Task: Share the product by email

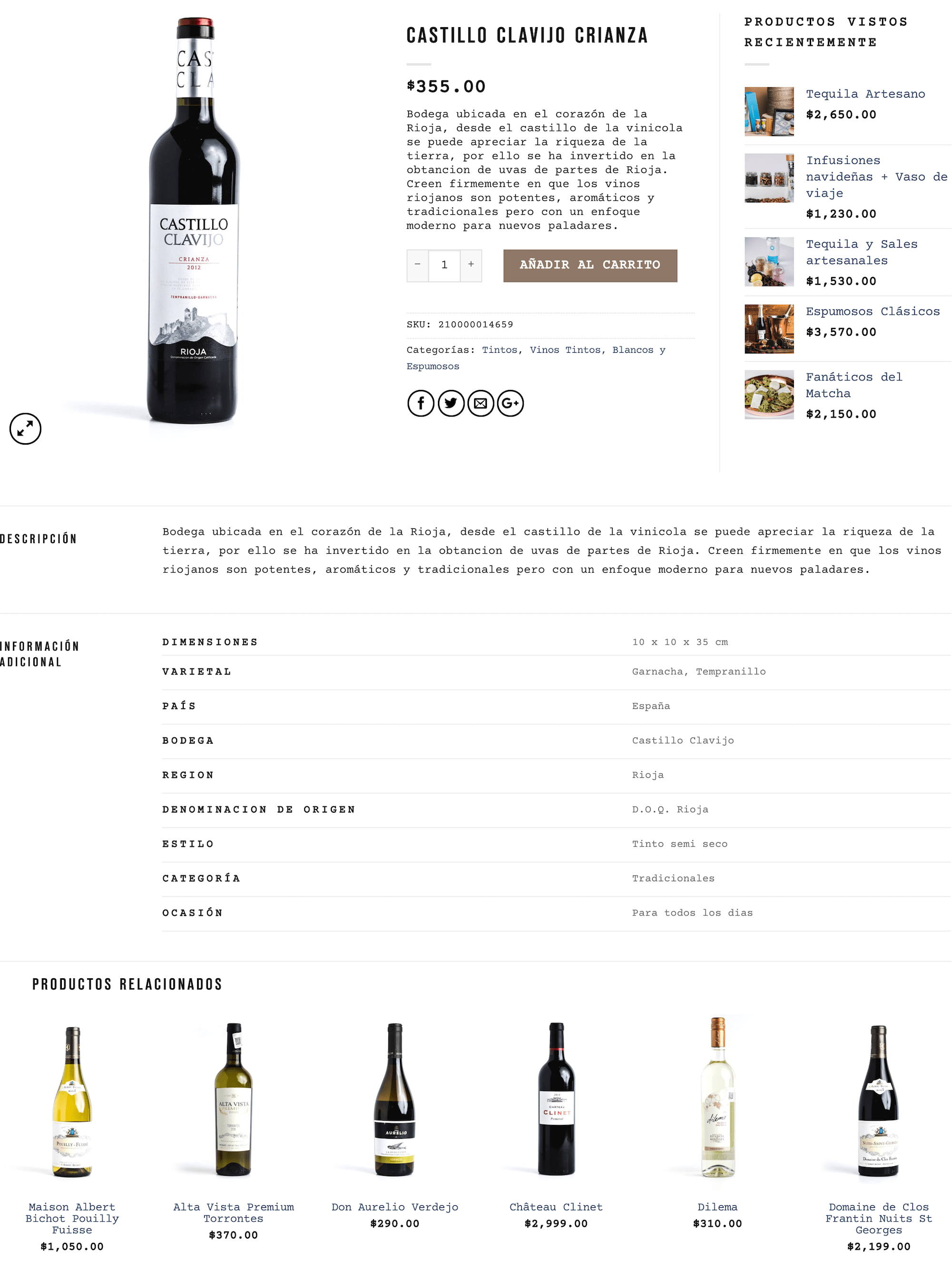Action: pos(481,403)
